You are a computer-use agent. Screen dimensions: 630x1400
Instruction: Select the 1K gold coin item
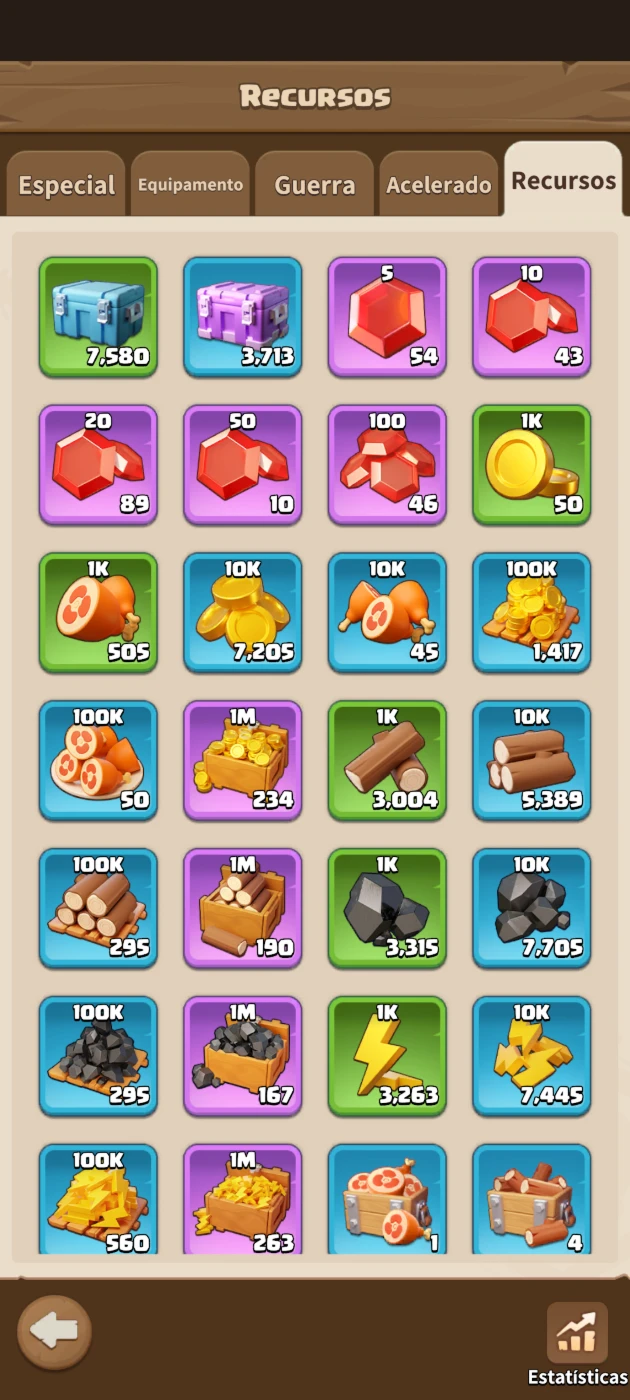click(x=532, y=465)
